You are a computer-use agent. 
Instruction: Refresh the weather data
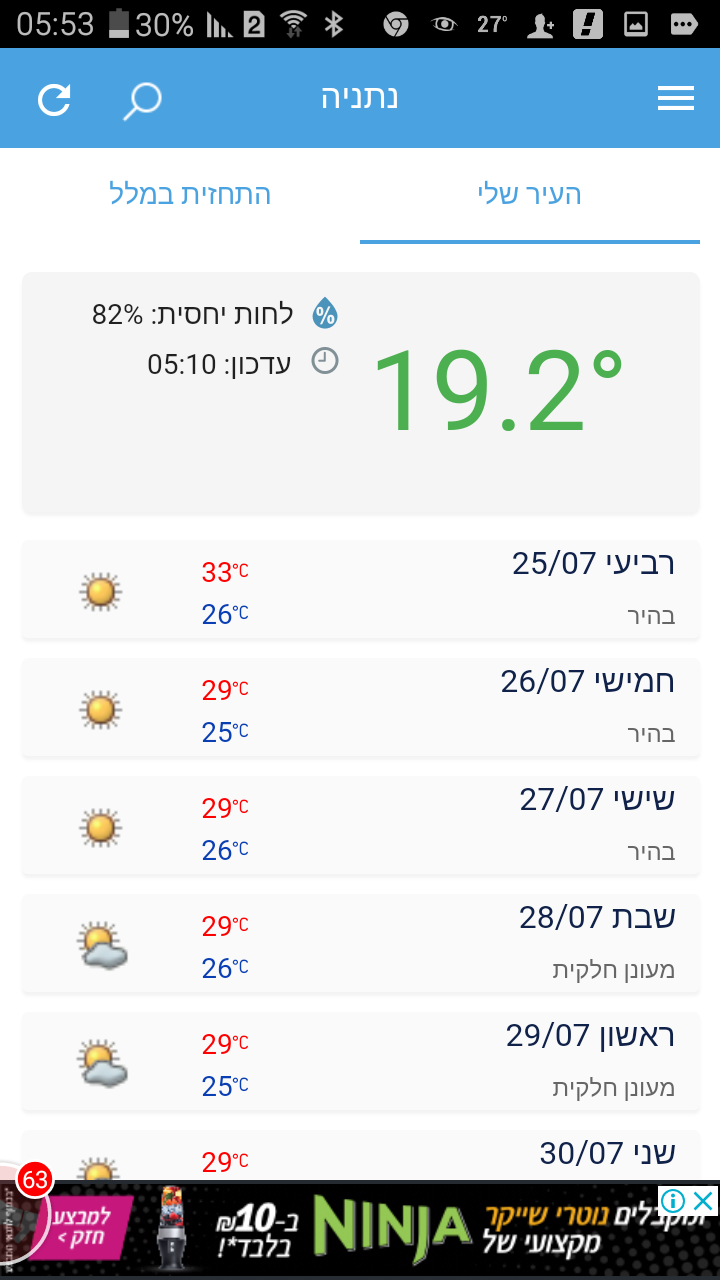click(54, 99)
